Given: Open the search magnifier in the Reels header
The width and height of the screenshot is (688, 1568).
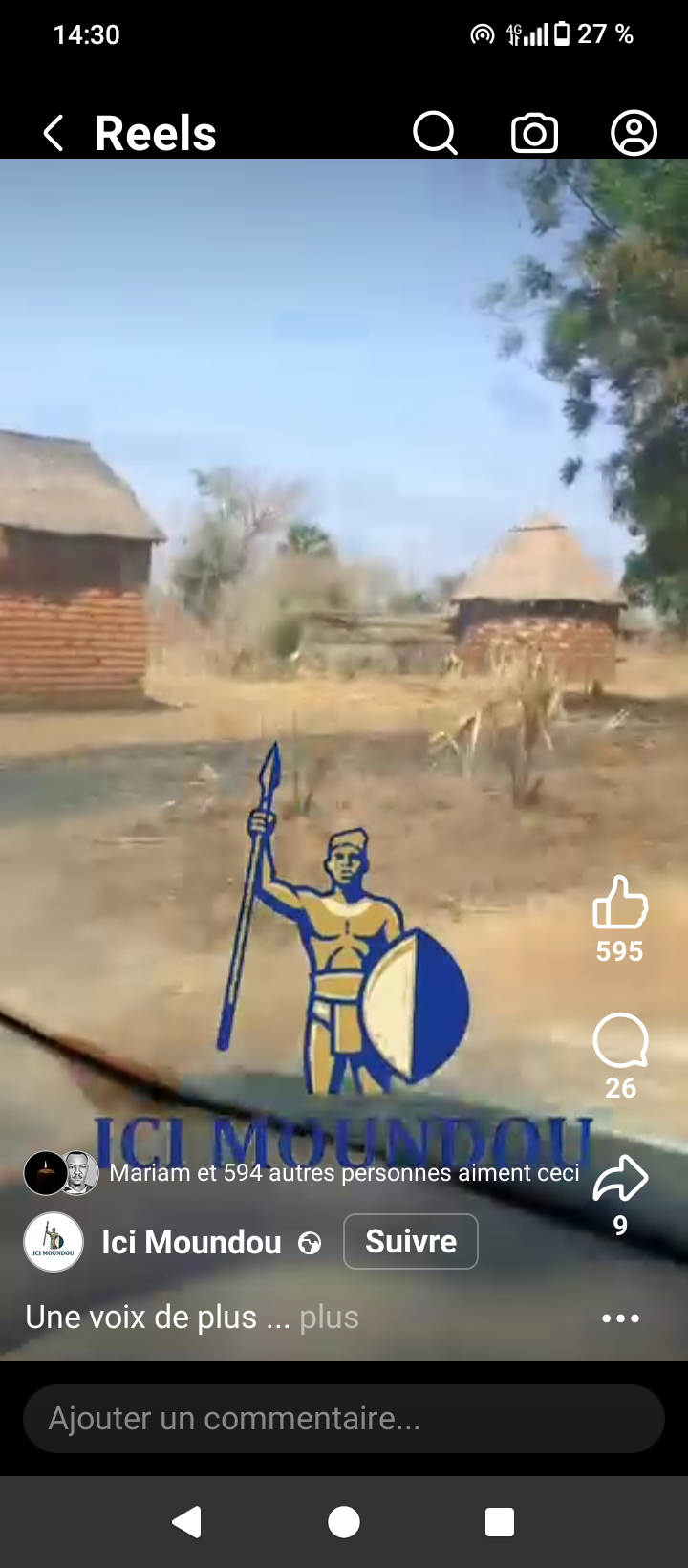Looking at the screenshot, I should click(435, 133).
